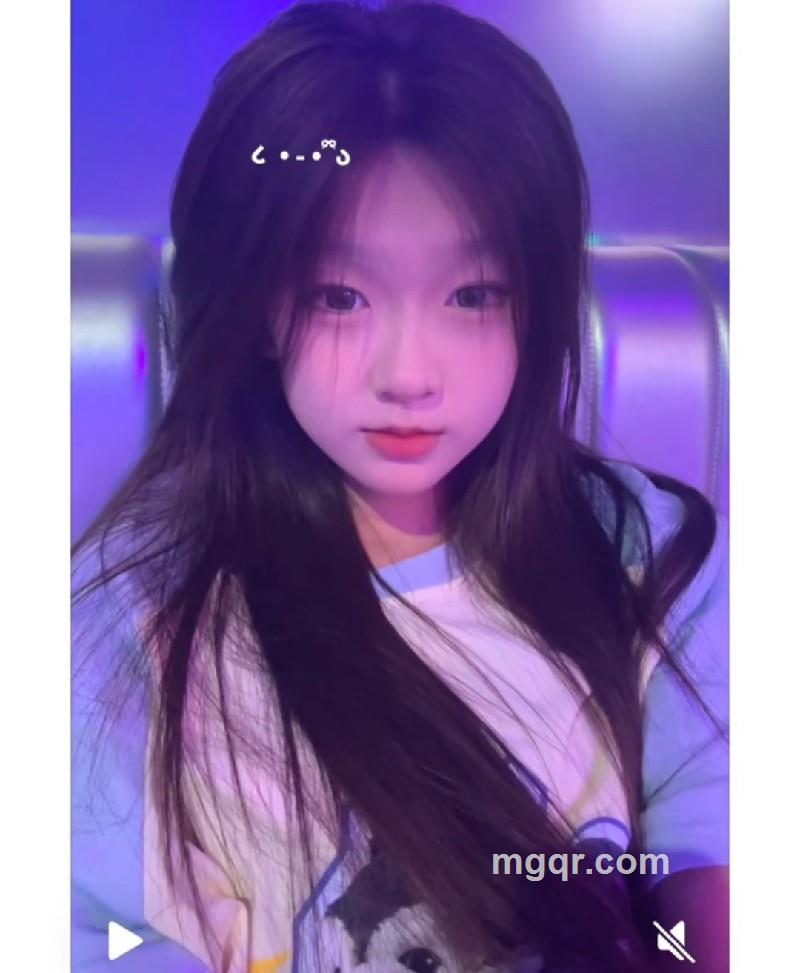Unmute the video sound
Viewport: 800px width, 973px height.
[671, 939]
